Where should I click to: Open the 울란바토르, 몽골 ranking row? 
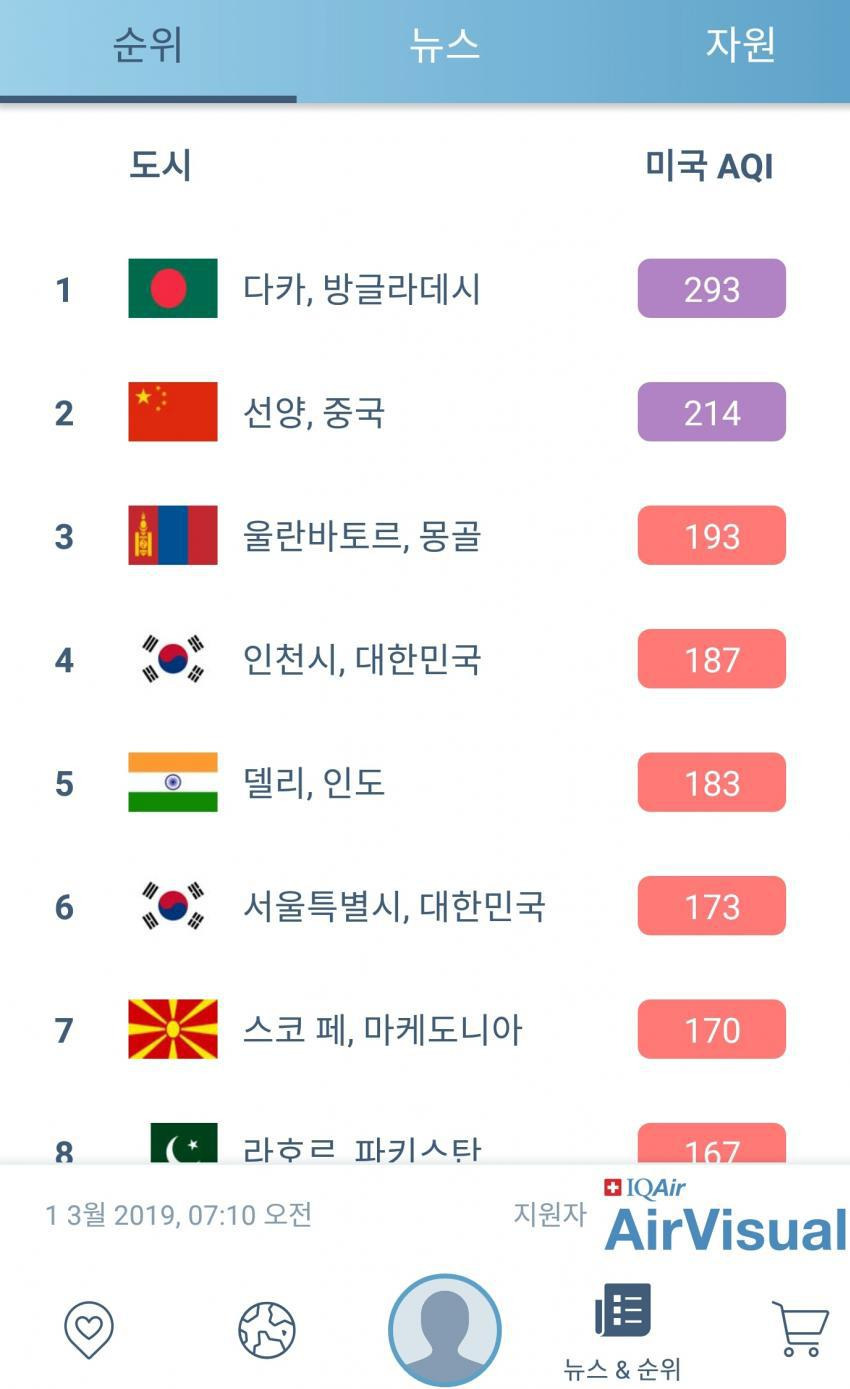(x=425, y=536)
